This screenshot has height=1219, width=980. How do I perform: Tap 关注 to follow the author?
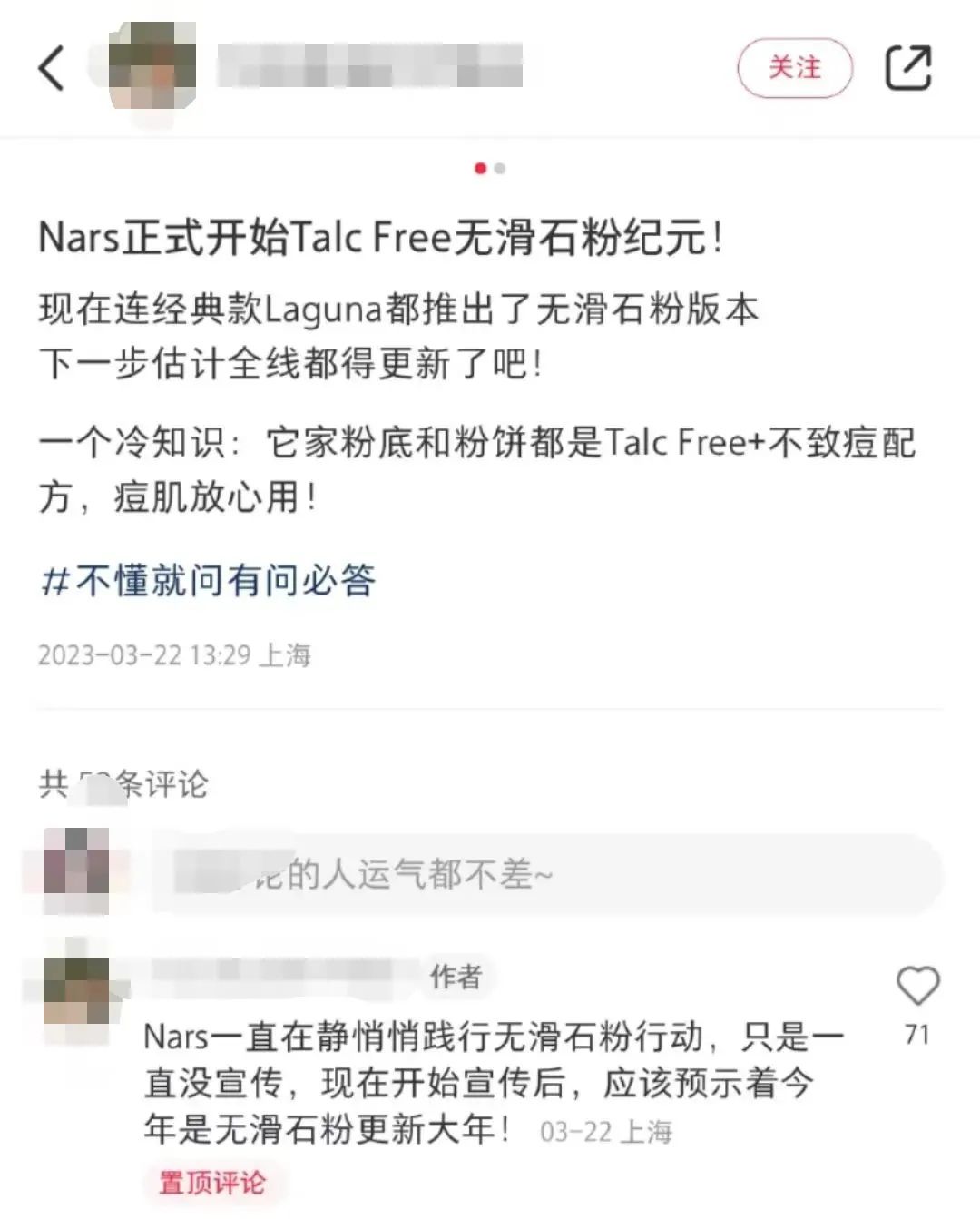click(x=795, y=68)
